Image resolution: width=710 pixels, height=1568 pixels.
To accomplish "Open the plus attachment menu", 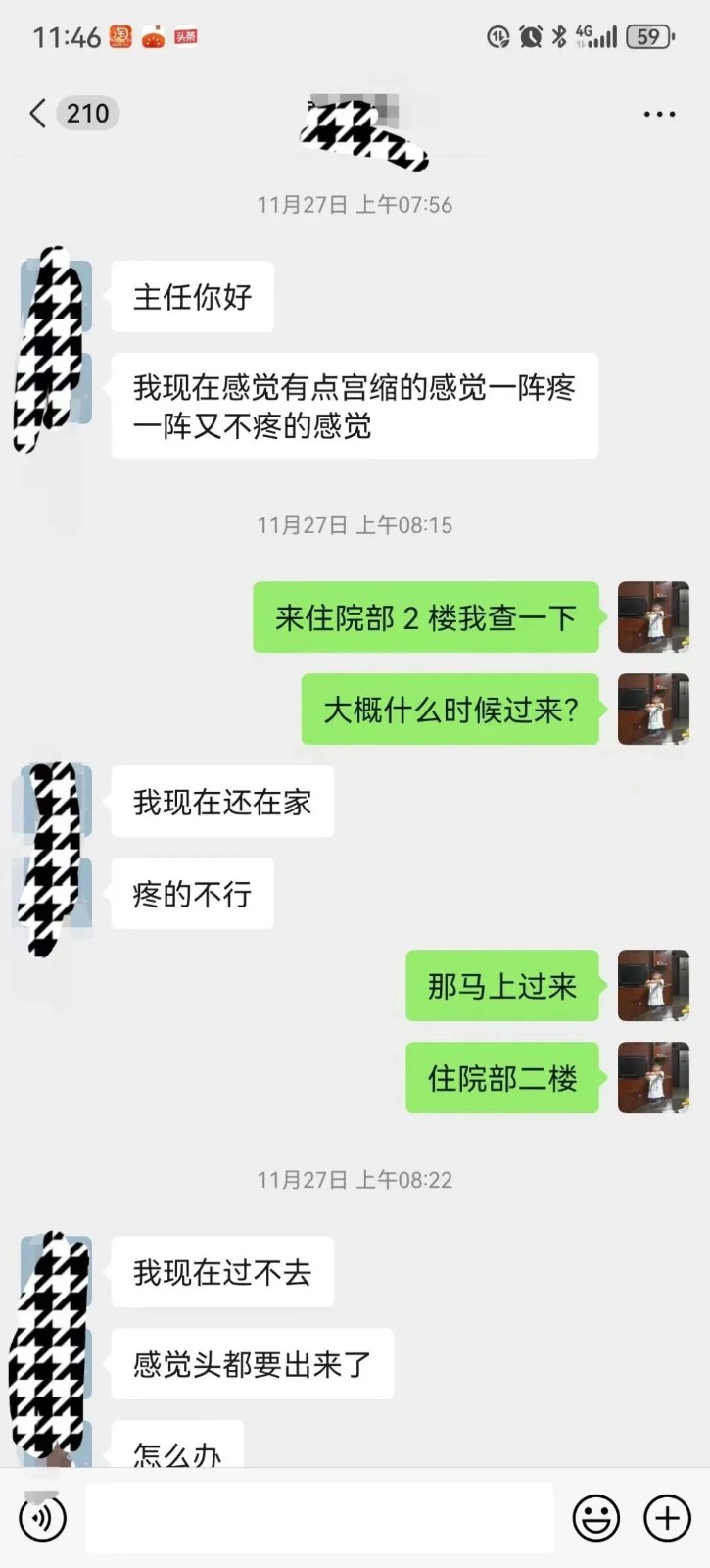I will click(667, 1518).
